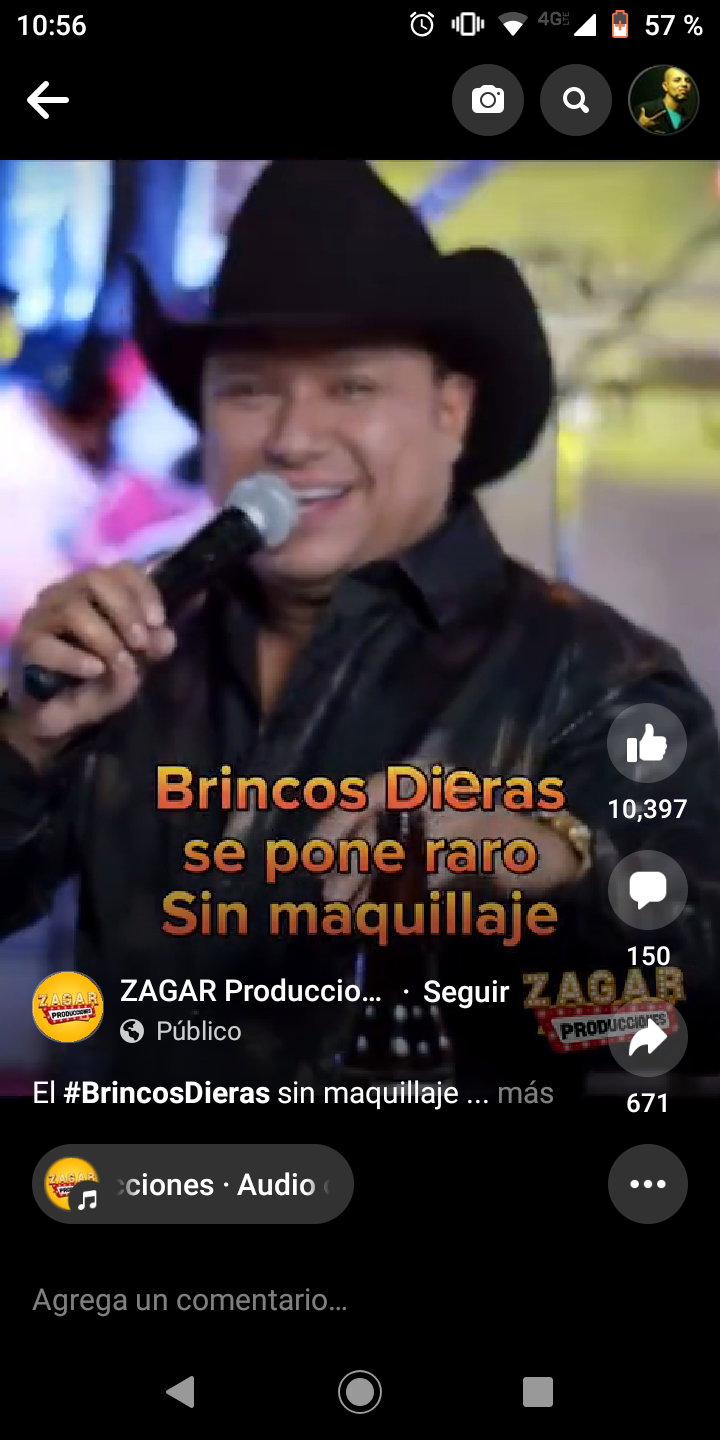Open the ZAGAR Producciones avatar
The image size is (720, 1440).
pyautogui.click(x=68, y=1007)
